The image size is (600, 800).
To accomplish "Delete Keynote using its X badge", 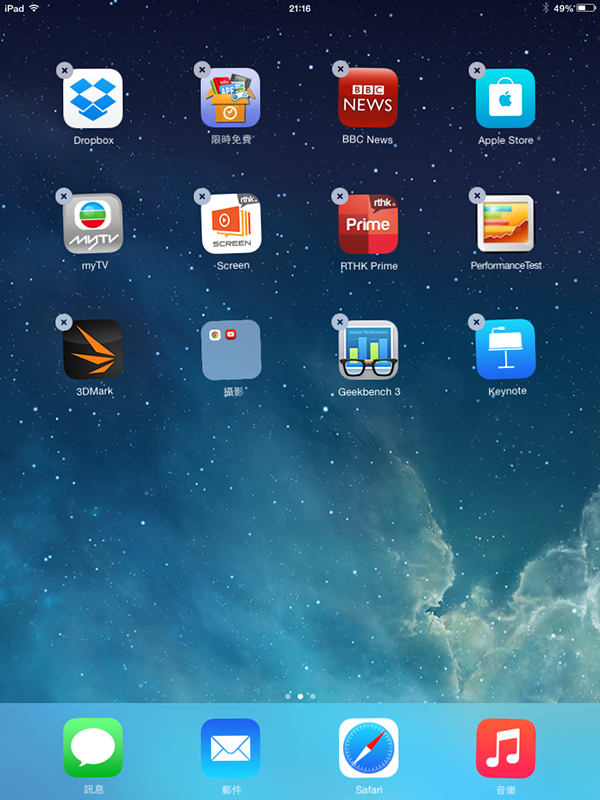I will coord(477,321).
